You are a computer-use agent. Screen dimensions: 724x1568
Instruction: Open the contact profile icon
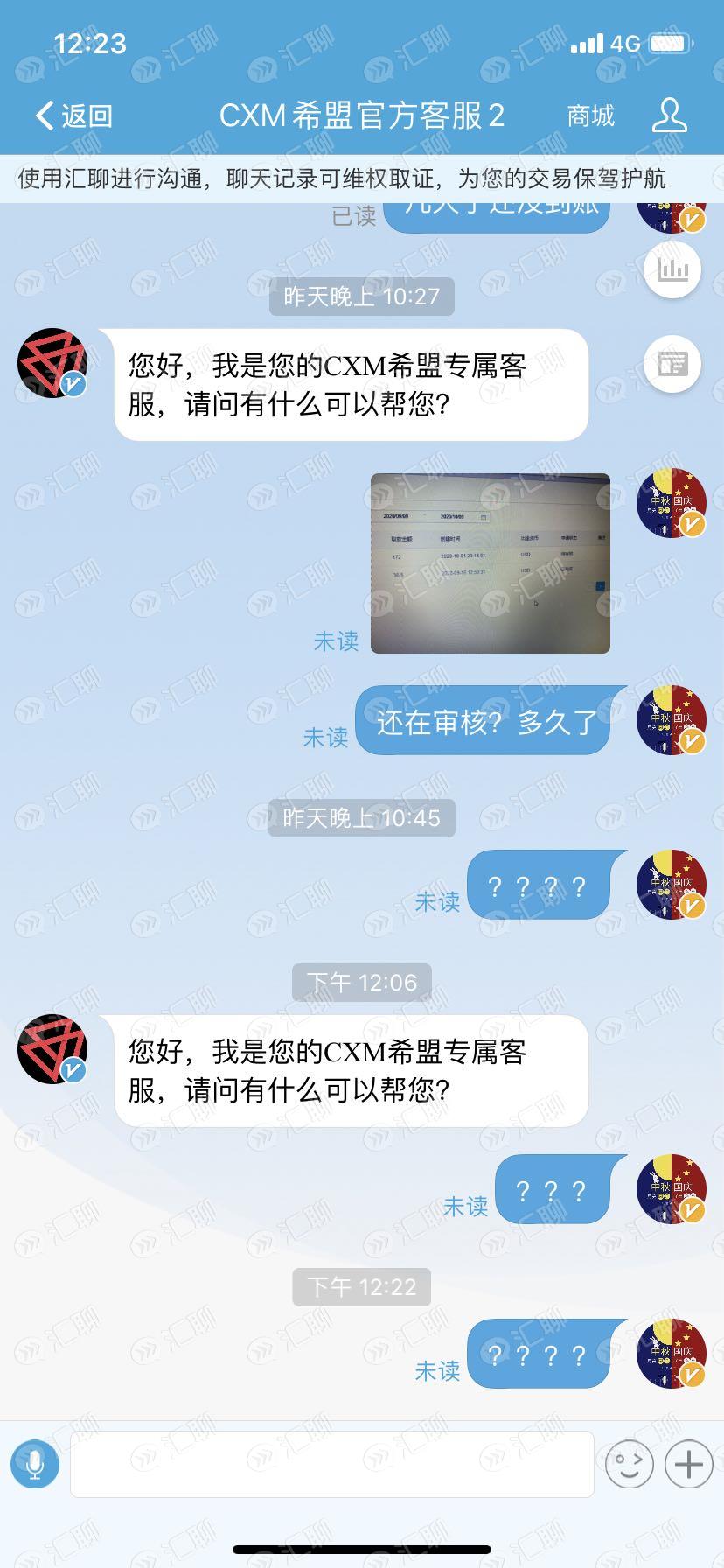670,115
